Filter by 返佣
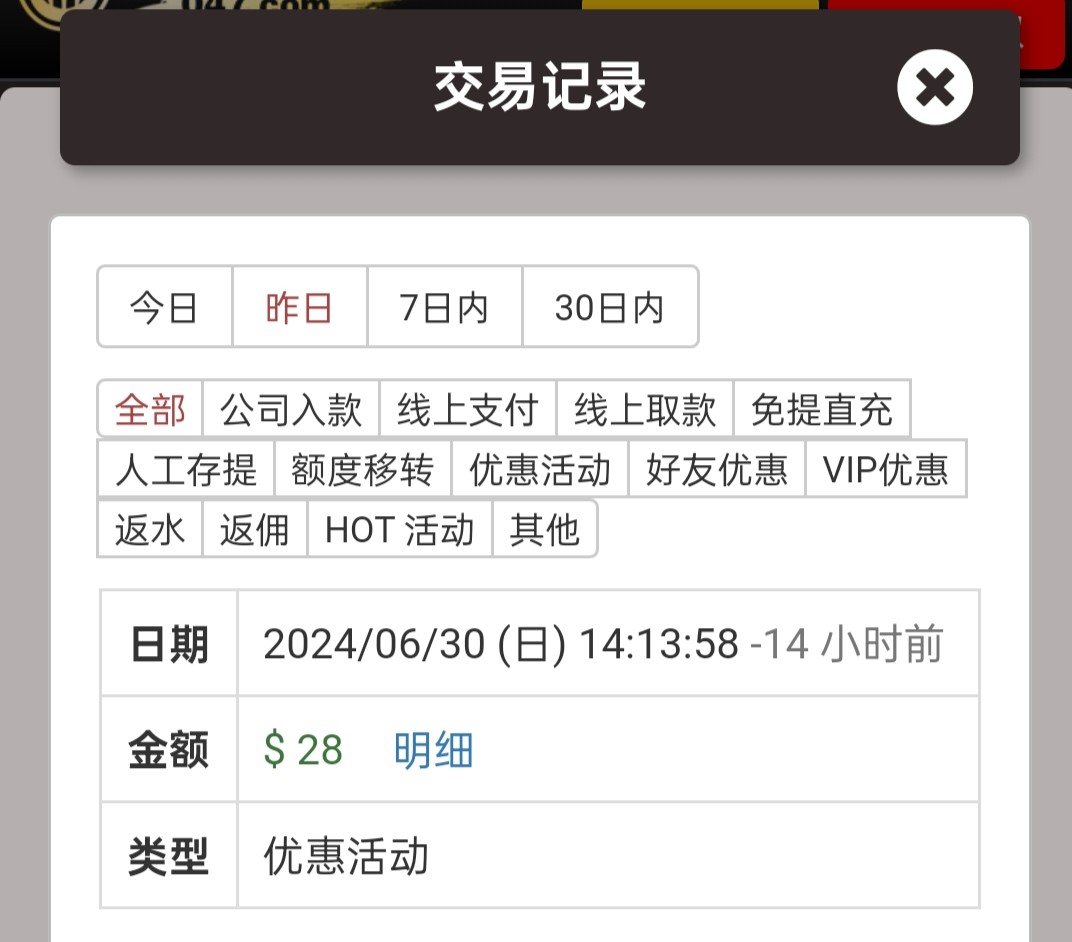The height and width of the screenshot is (942, 1072). coord(254,529)
